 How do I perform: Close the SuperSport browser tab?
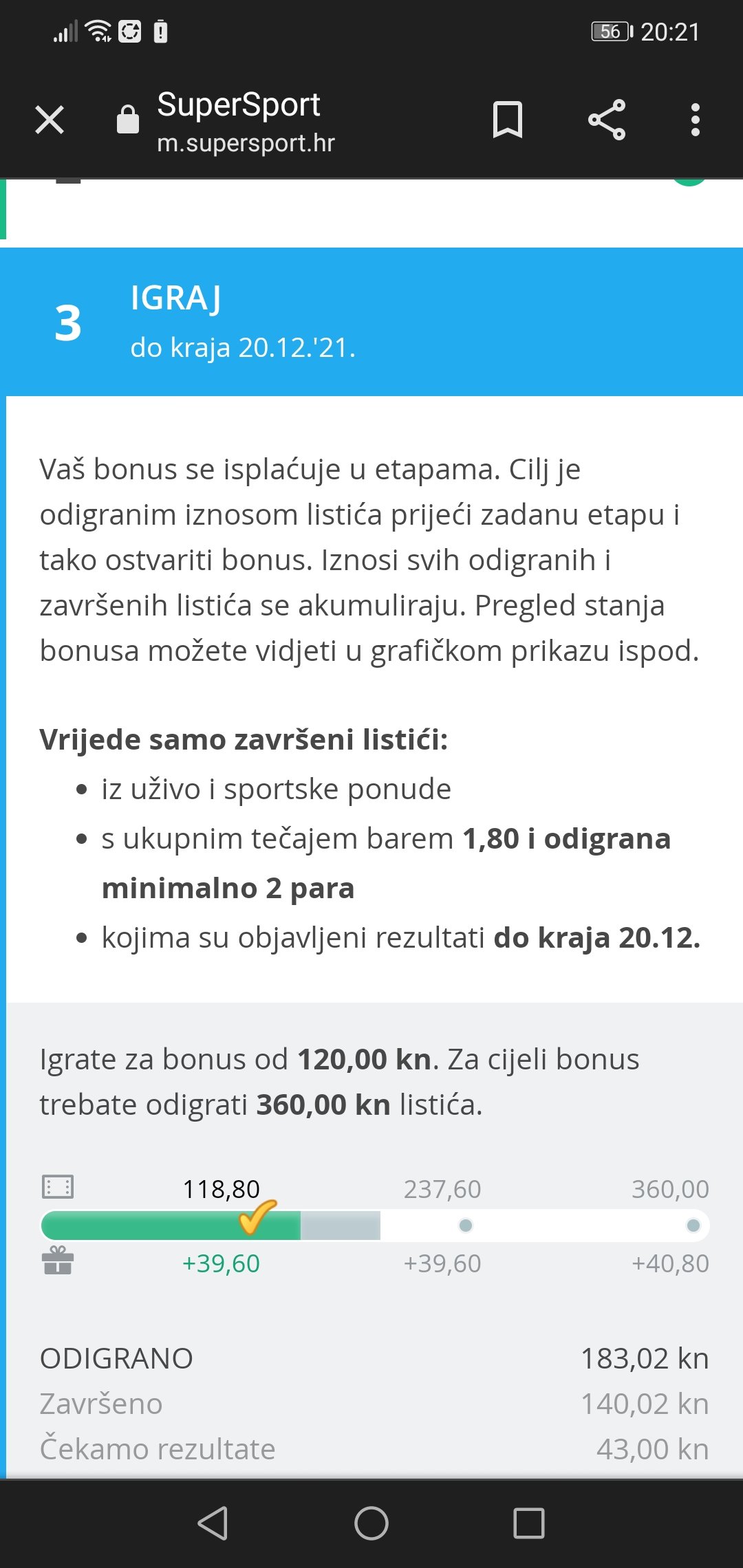point(50,120)
